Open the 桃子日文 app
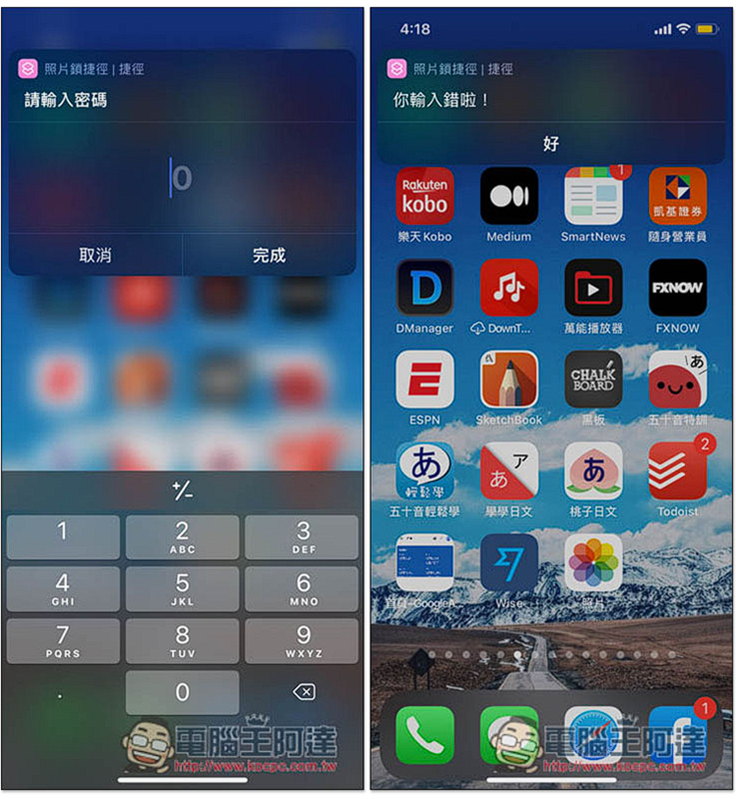 coord(593,471)
